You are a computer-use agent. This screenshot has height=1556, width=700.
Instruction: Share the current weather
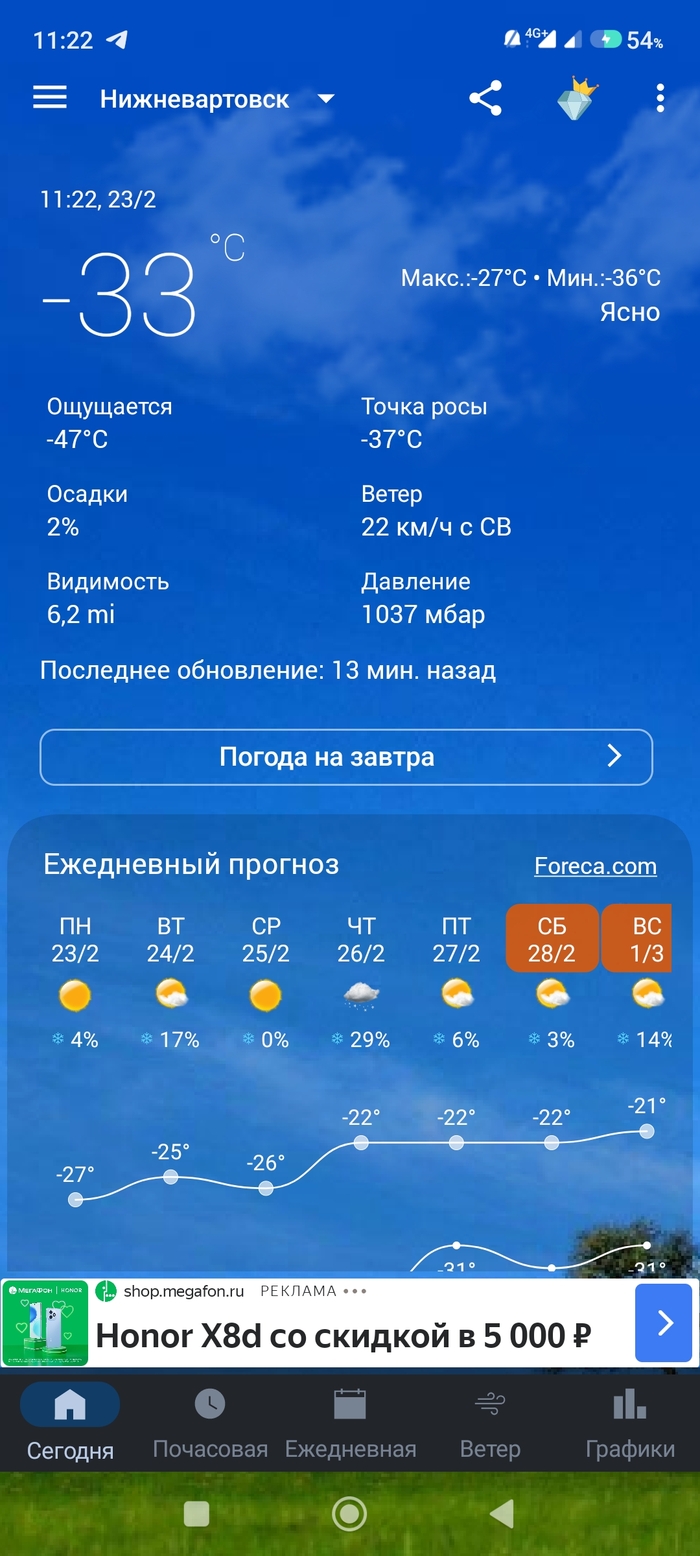tap(485, 98)
